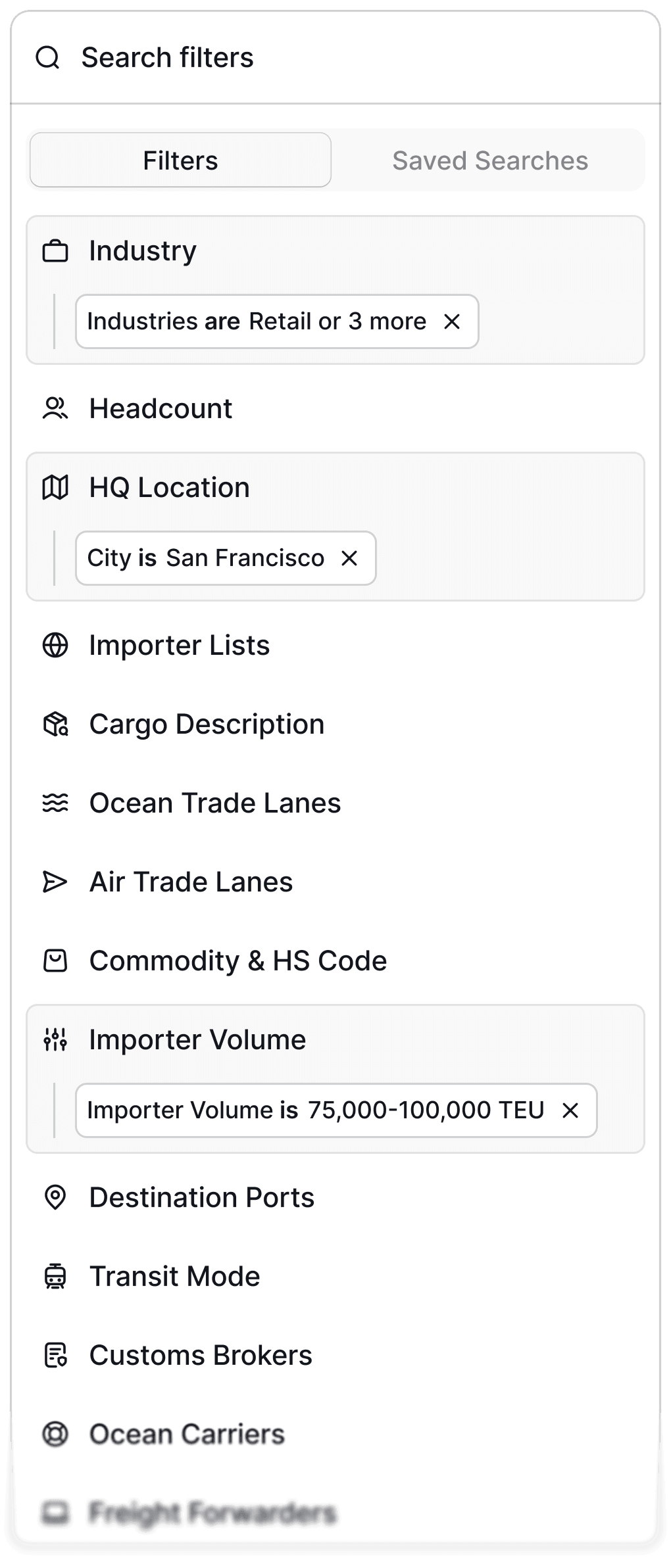Expand the HQ Location filter
671x1568 pixels.
tap(335, 487)
